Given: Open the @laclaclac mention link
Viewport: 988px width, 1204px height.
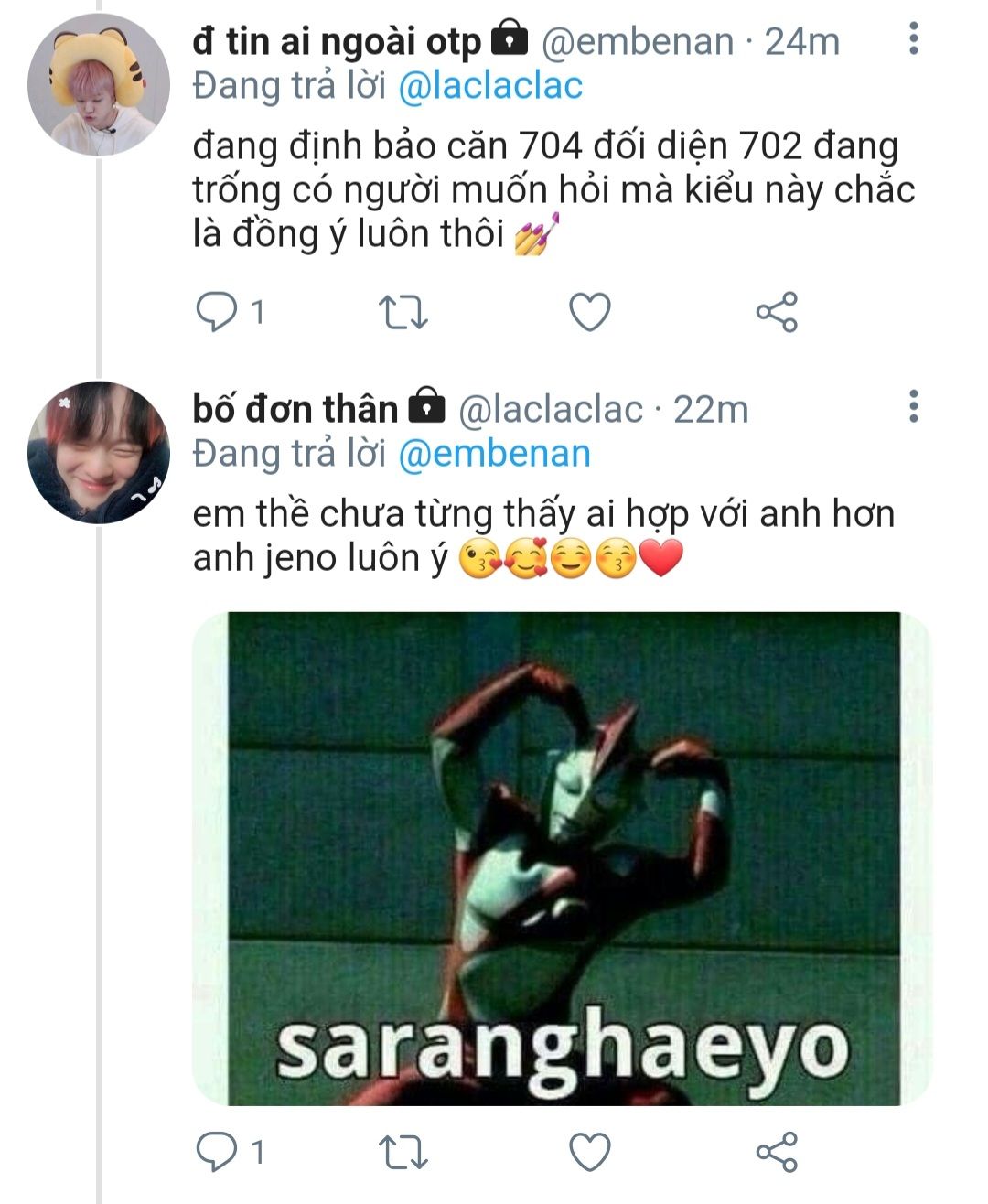Looking at the screenshot, I should [x=491, y=86].
